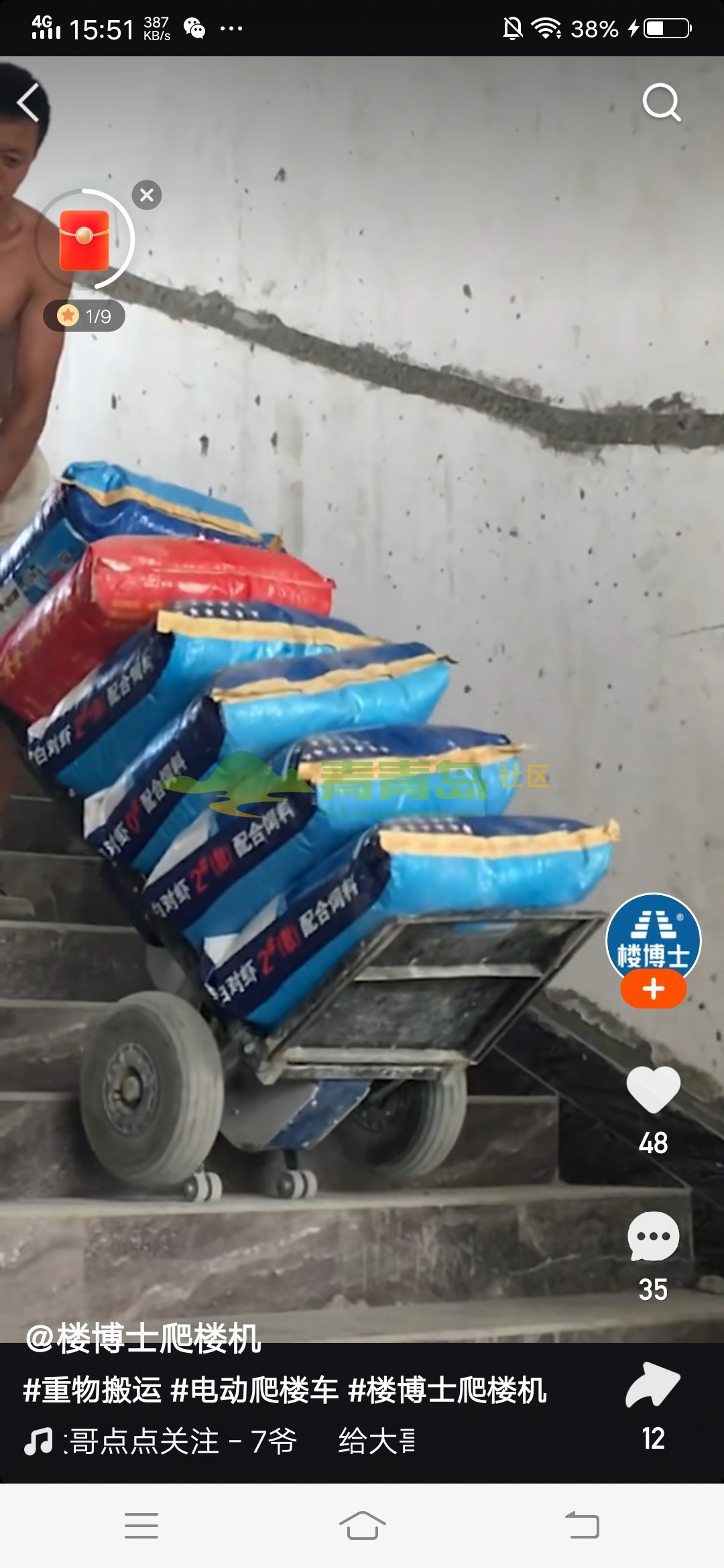
Task: Share this video
Action: [x=653, y=1384]
